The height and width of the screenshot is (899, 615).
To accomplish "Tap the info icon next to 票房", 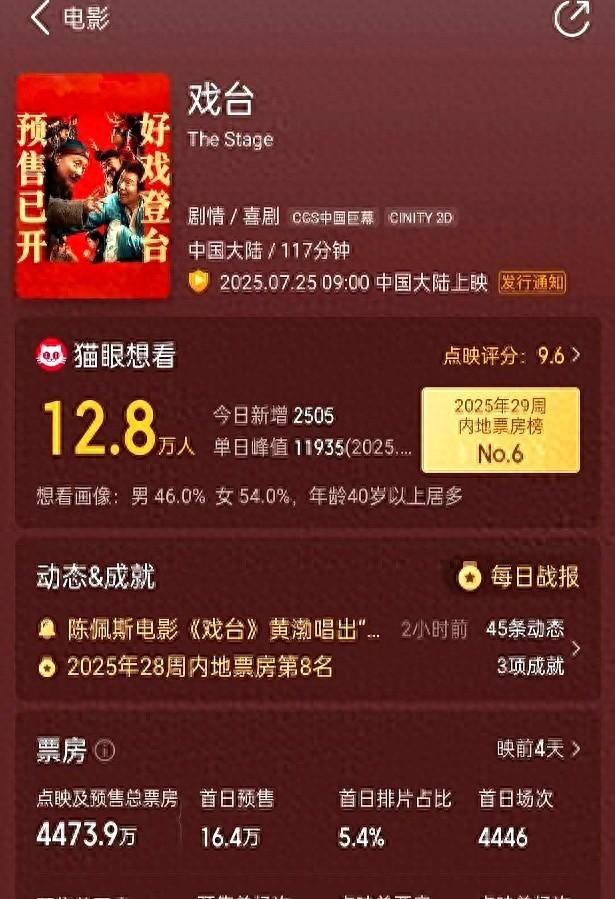I will (x=104, y=750).
